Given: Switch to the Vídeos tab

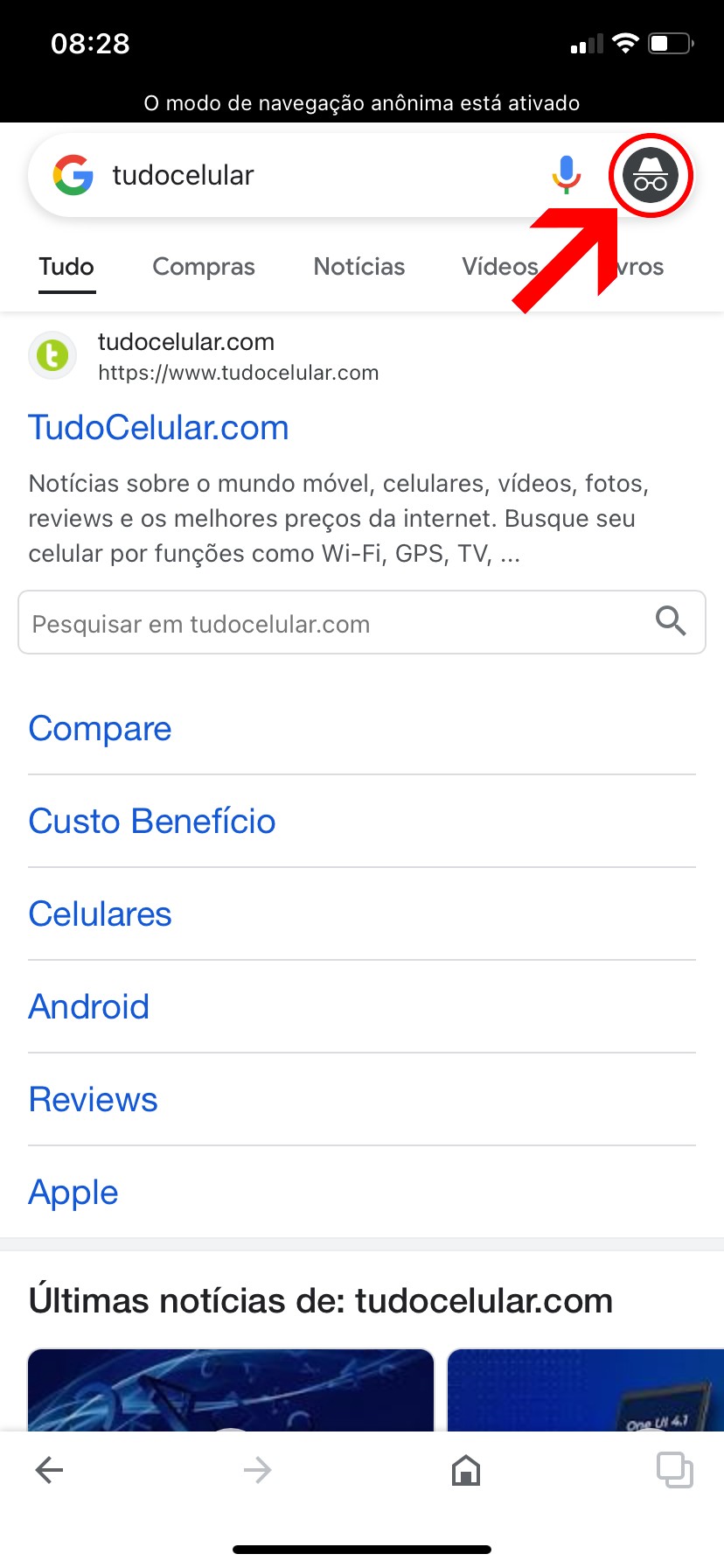Looking at the screenshot, I should [x=499, y=267].
